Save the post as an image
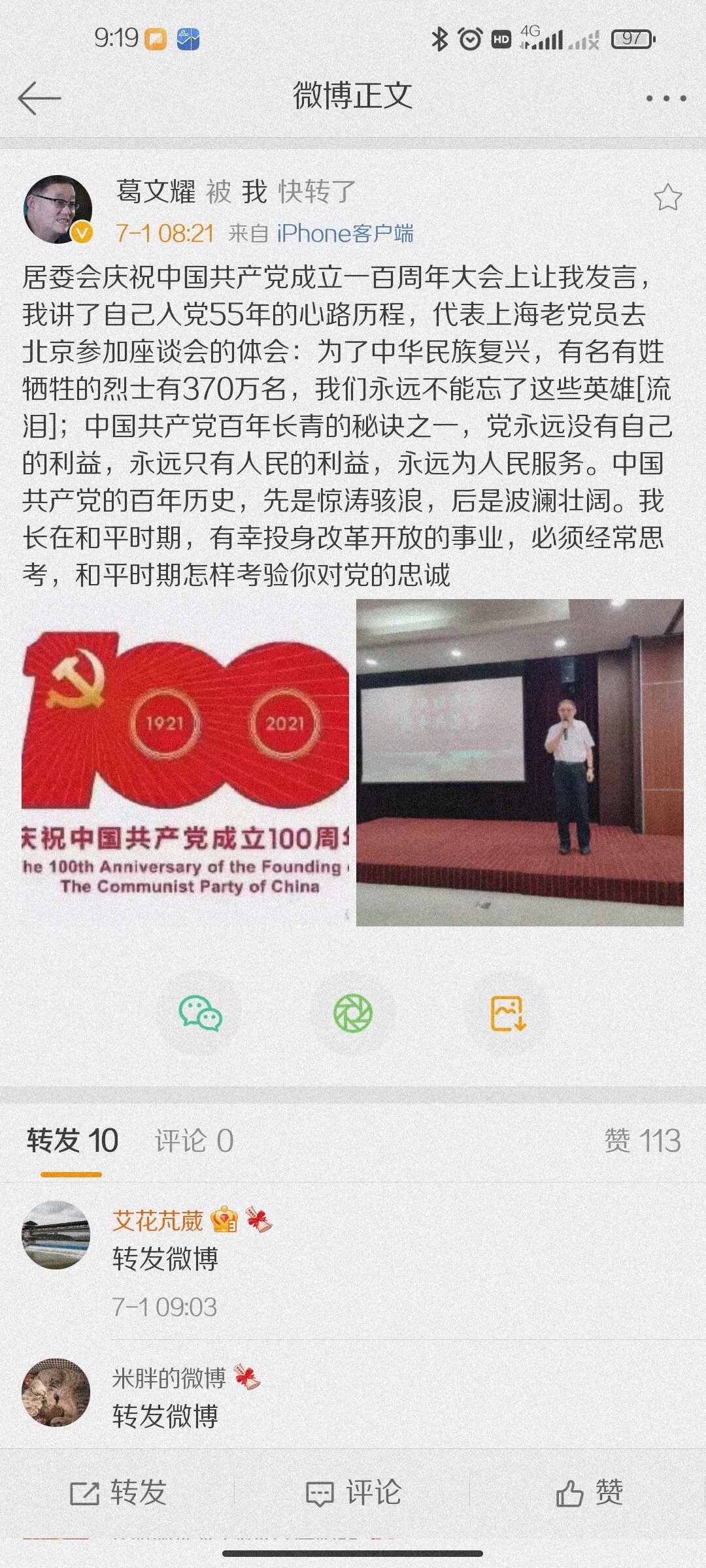Image resolution: width=706 pixels, height=1568 pixels. (x=508, y=1013)
